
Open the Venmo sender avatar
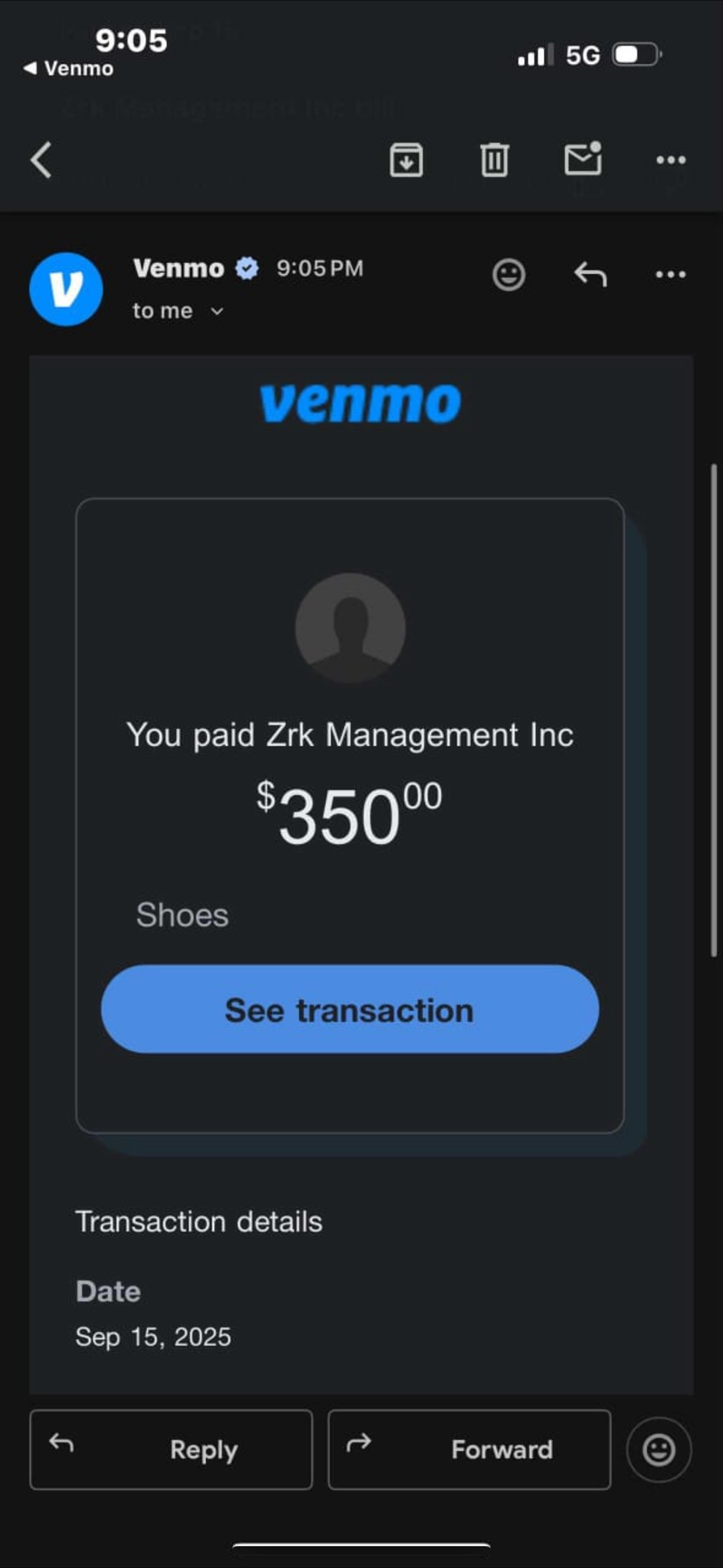(x=66, y=289)
